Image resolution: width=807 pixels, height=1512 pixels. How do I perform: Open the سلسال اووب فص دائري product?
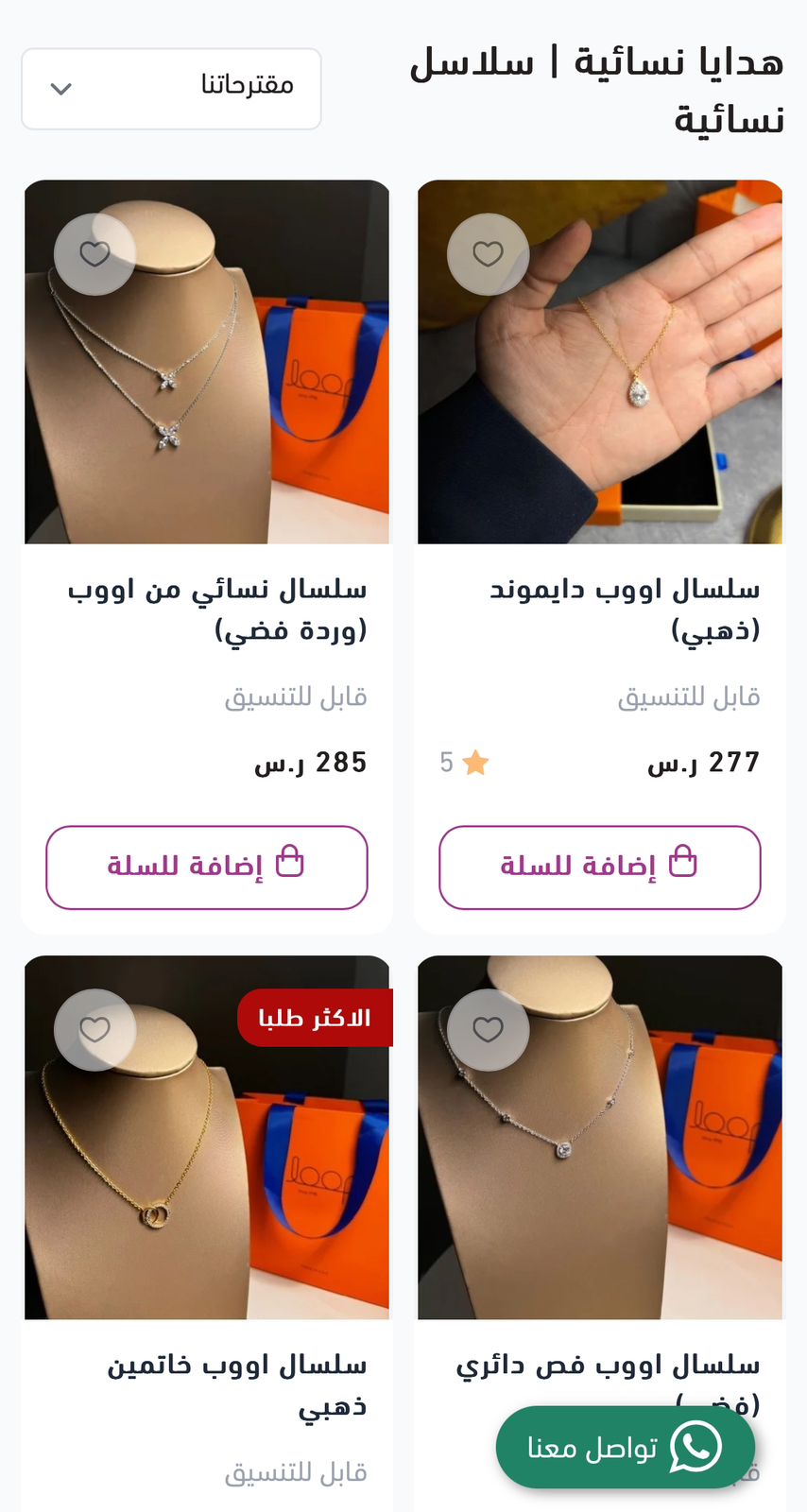[x=607, y=1366]
